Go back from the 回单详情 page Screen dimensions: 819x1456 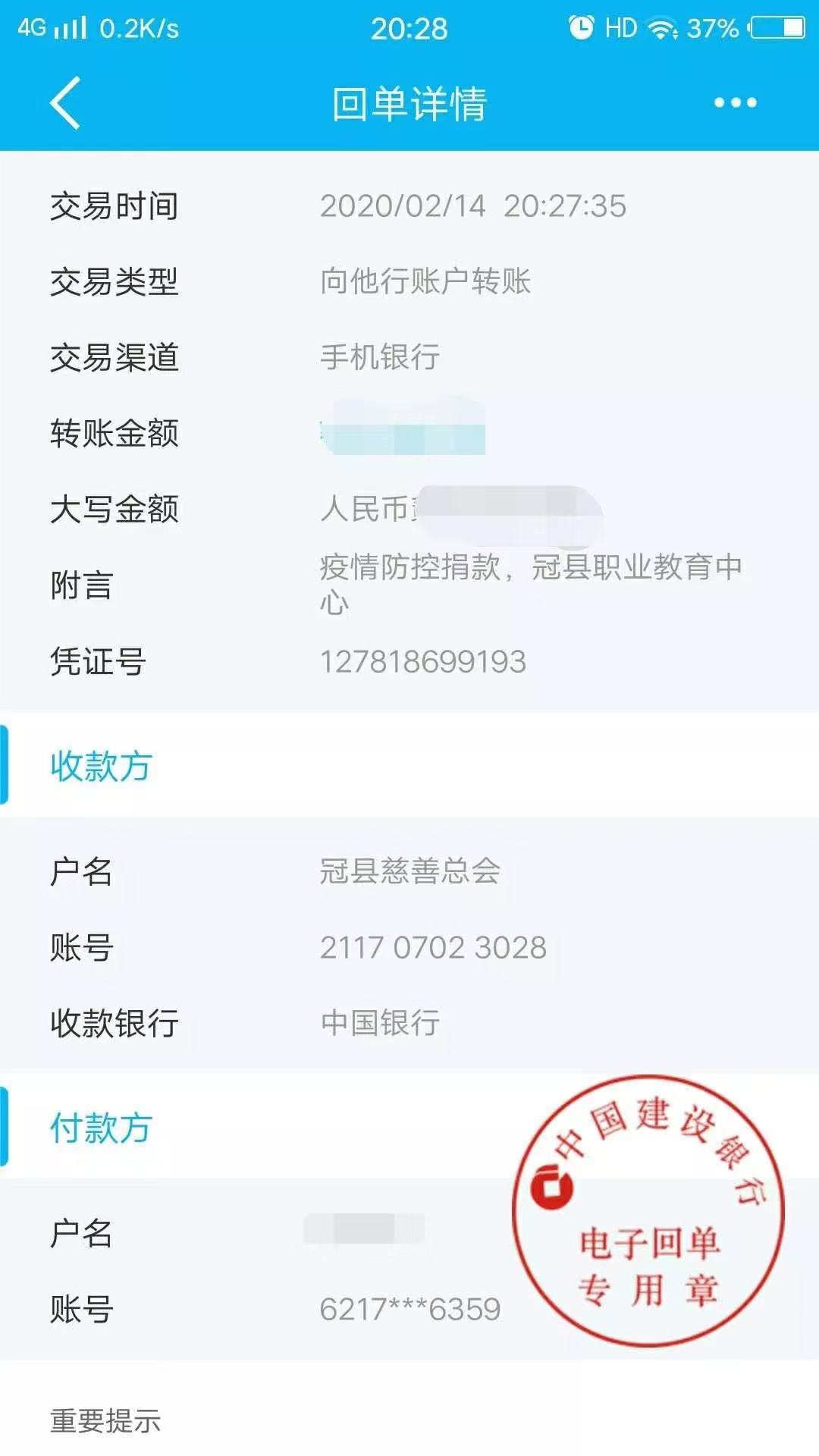(x=66, y=103)
